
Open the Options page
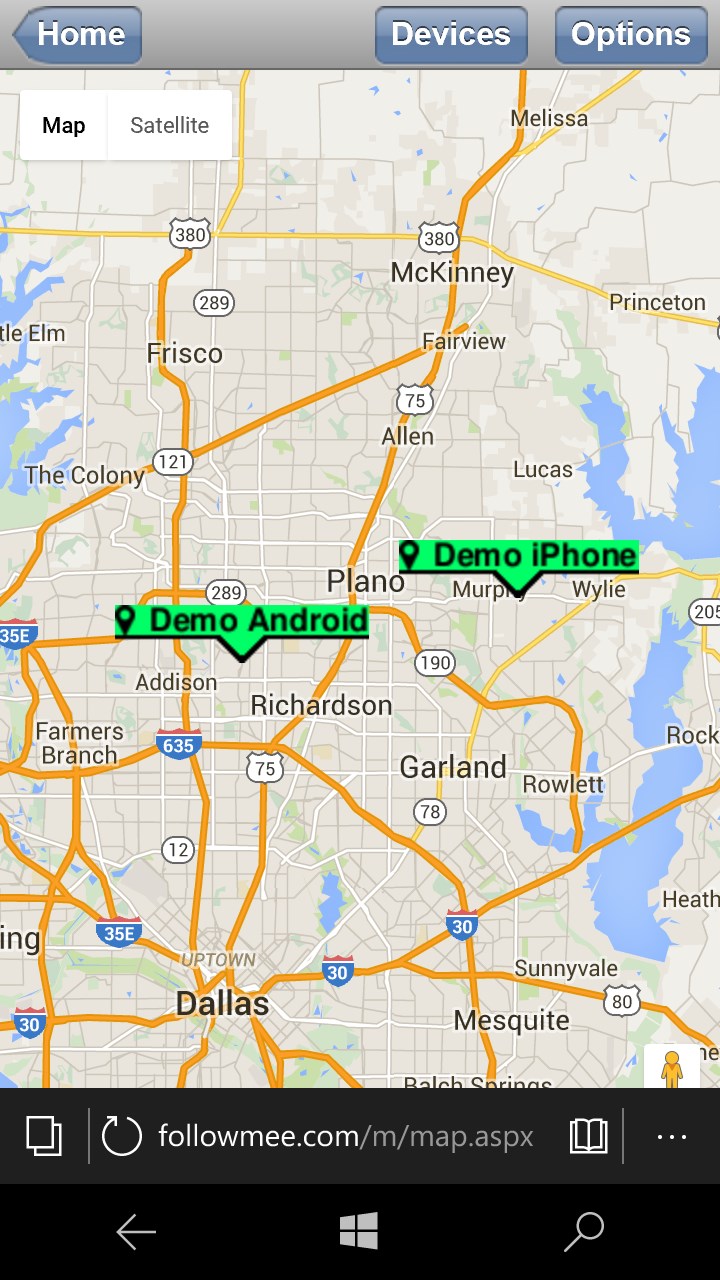click(x=631, y=34)
